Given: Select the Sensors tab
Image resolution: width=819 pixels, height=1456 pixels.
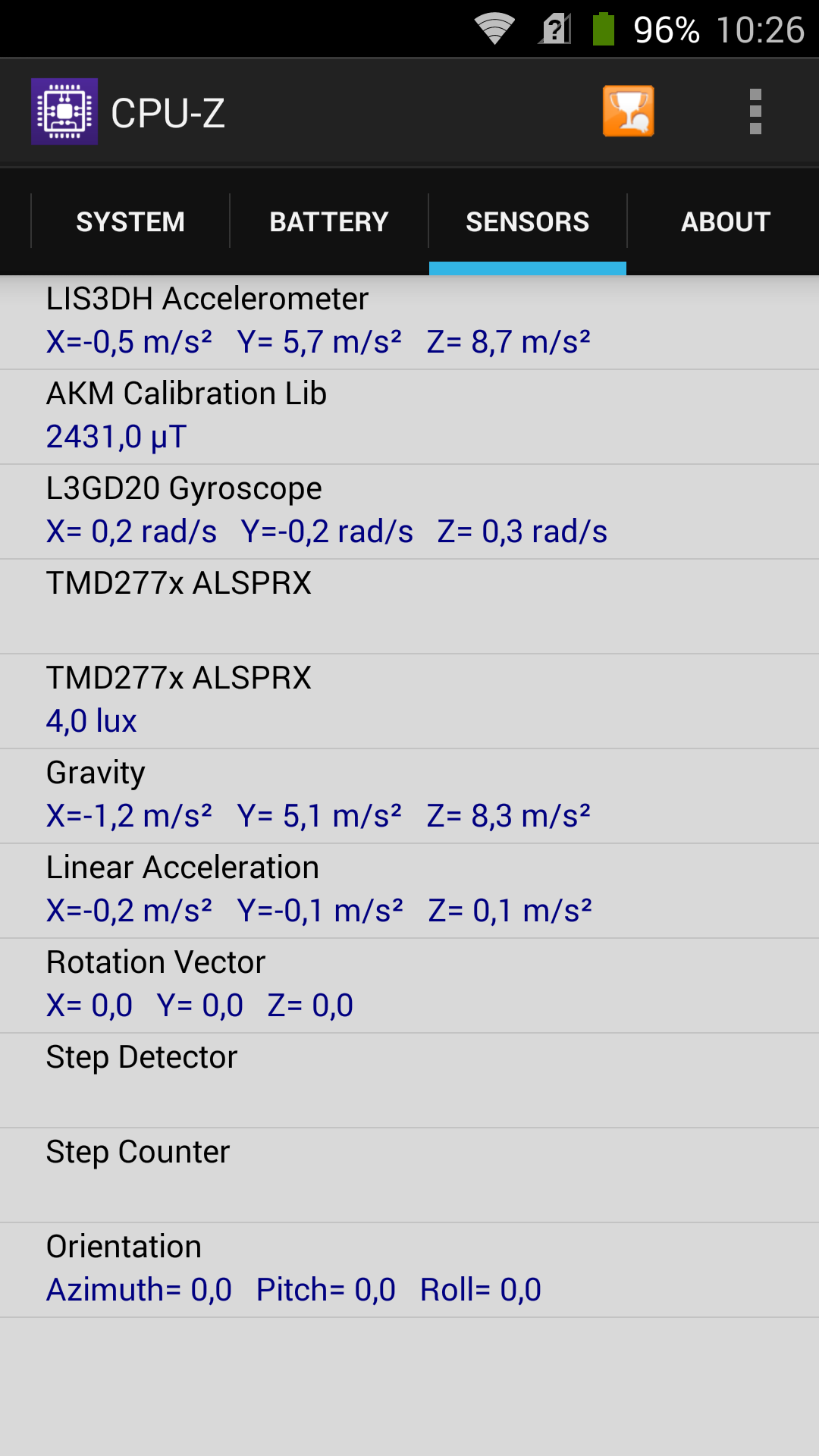Looking at the screenshot, I should tap(528, 221).
